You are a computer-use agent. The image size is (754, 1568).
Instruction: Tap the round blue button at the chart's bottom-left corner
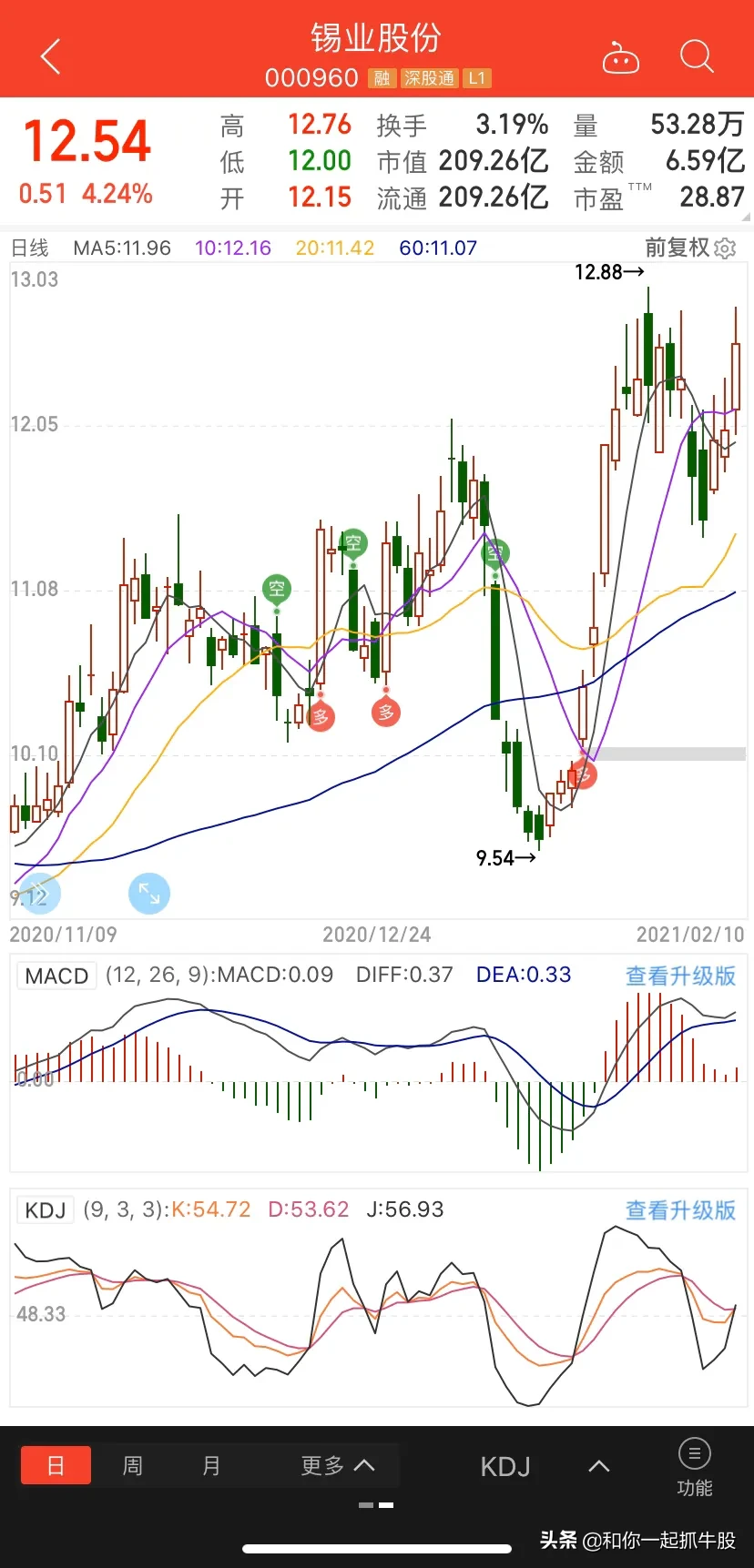pyautogui.click(x=39, y=894)
